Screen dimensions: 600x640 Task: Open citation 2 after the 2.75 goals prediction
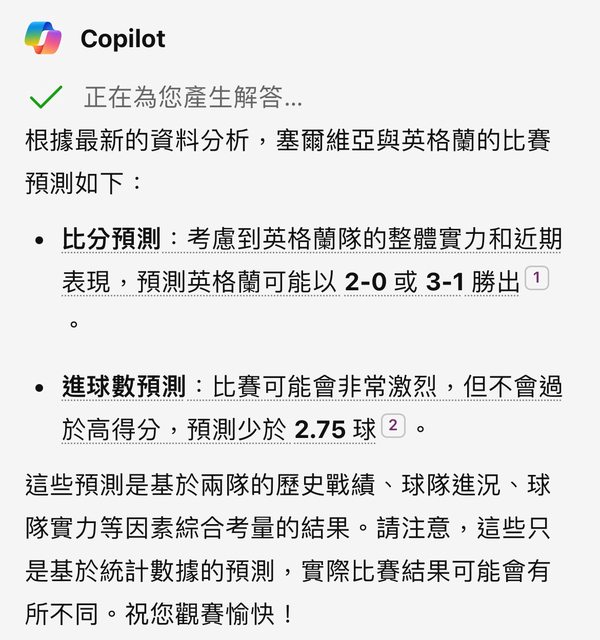tap(392, 425)
